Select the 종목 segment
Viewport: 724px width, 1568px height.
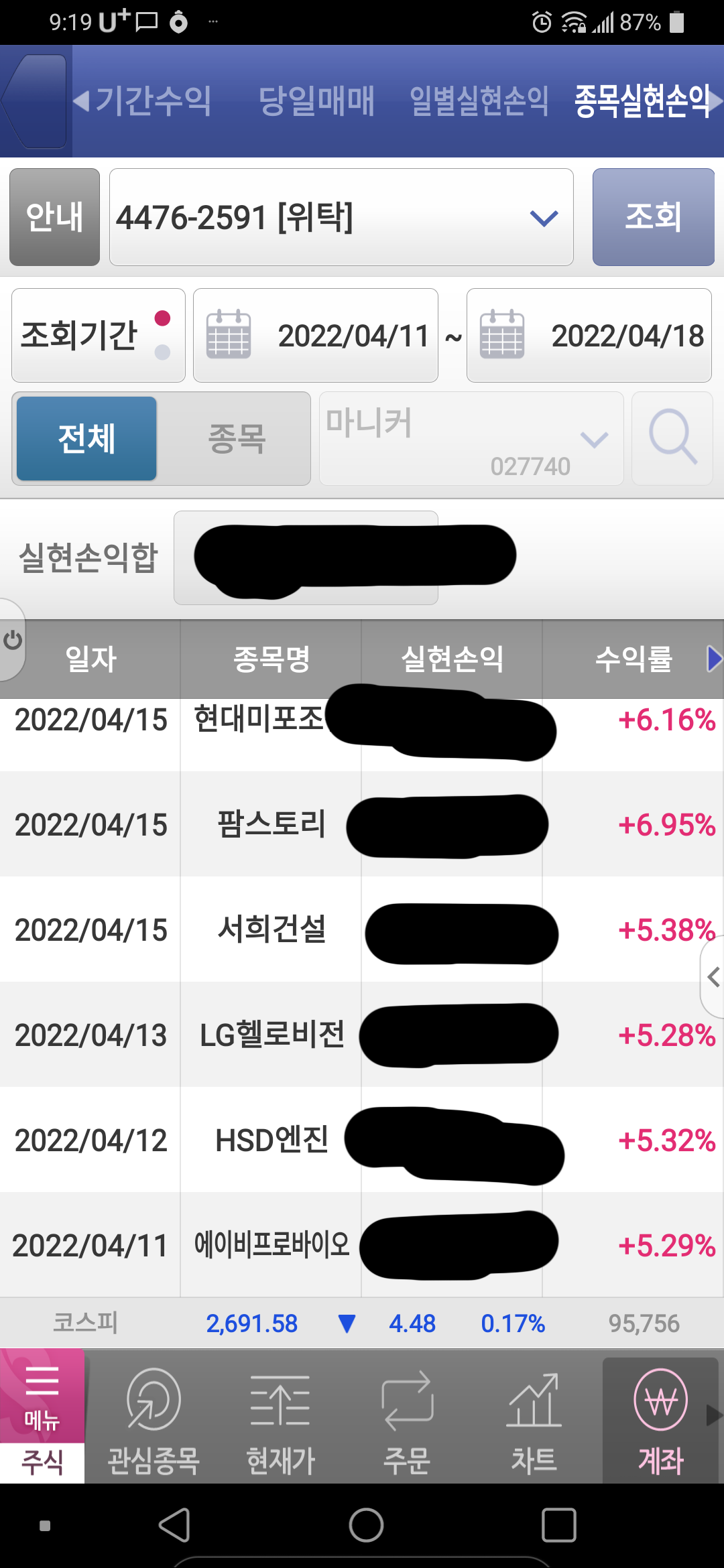click(x=236, y=439)
